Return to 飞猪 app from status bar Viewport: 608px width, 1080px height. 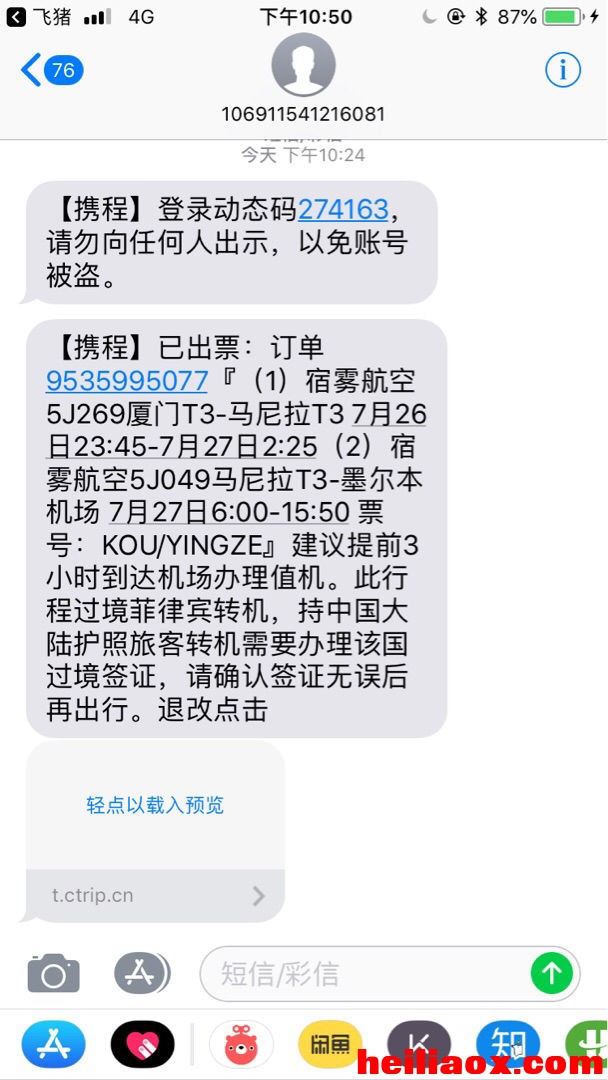pos(39,17)
